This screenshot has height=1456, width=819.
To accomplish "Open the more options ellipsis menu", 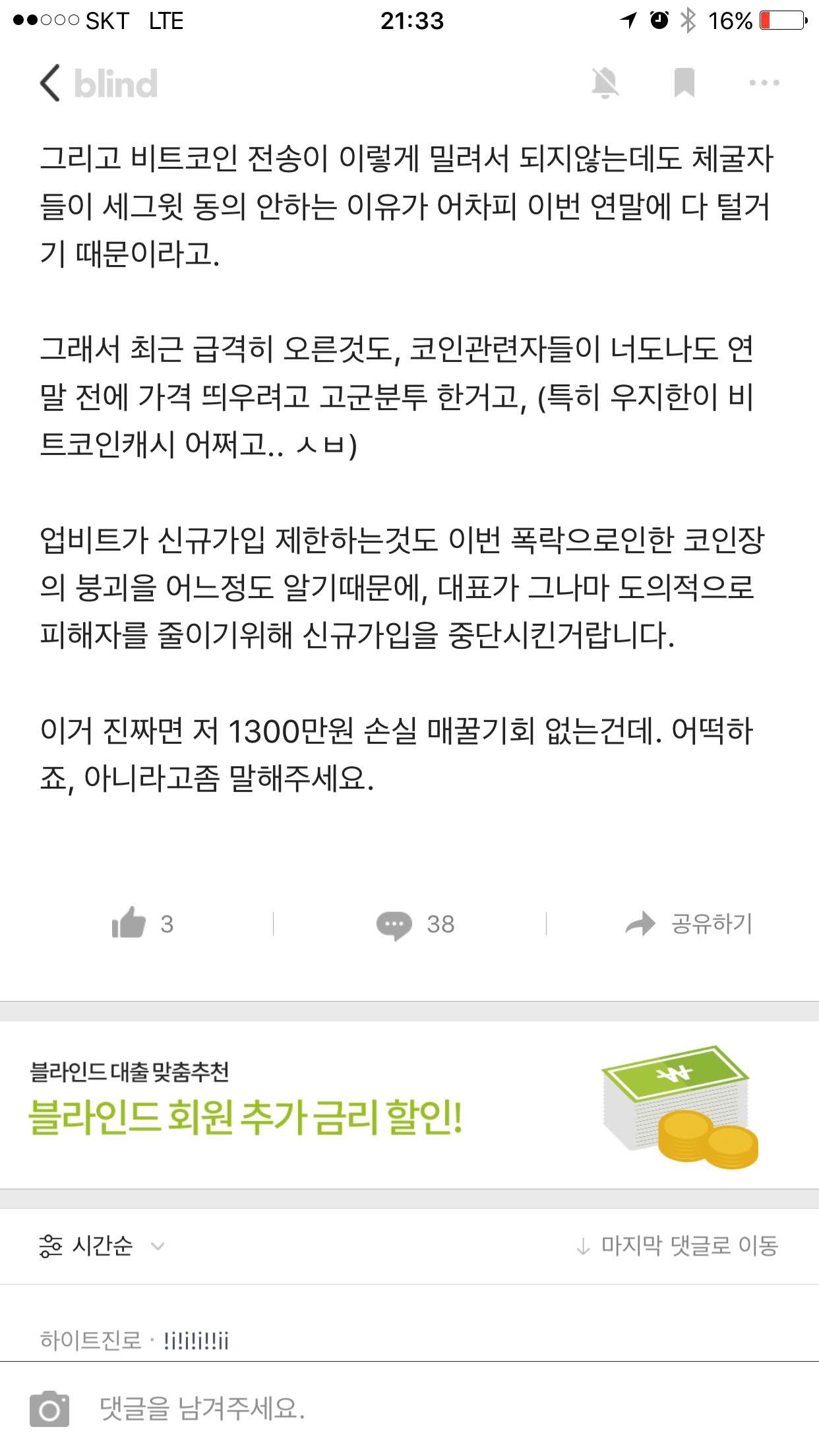I will 764,82.
